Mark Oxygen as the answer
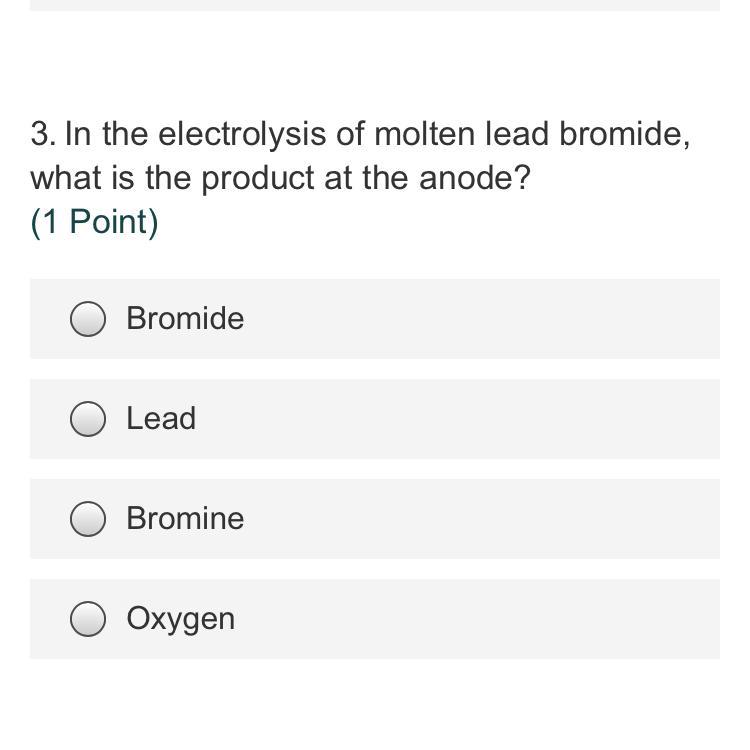The width and height of the screenshot is (750, 750). 88,619
